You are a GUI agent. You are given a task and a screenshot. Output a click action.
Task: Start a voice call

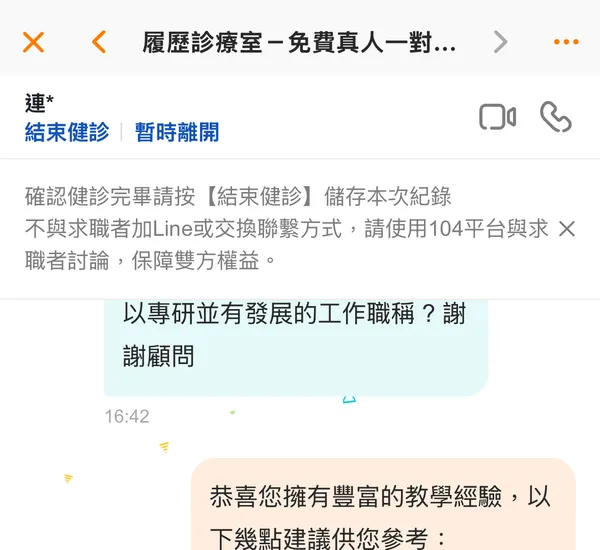(555, 117)
